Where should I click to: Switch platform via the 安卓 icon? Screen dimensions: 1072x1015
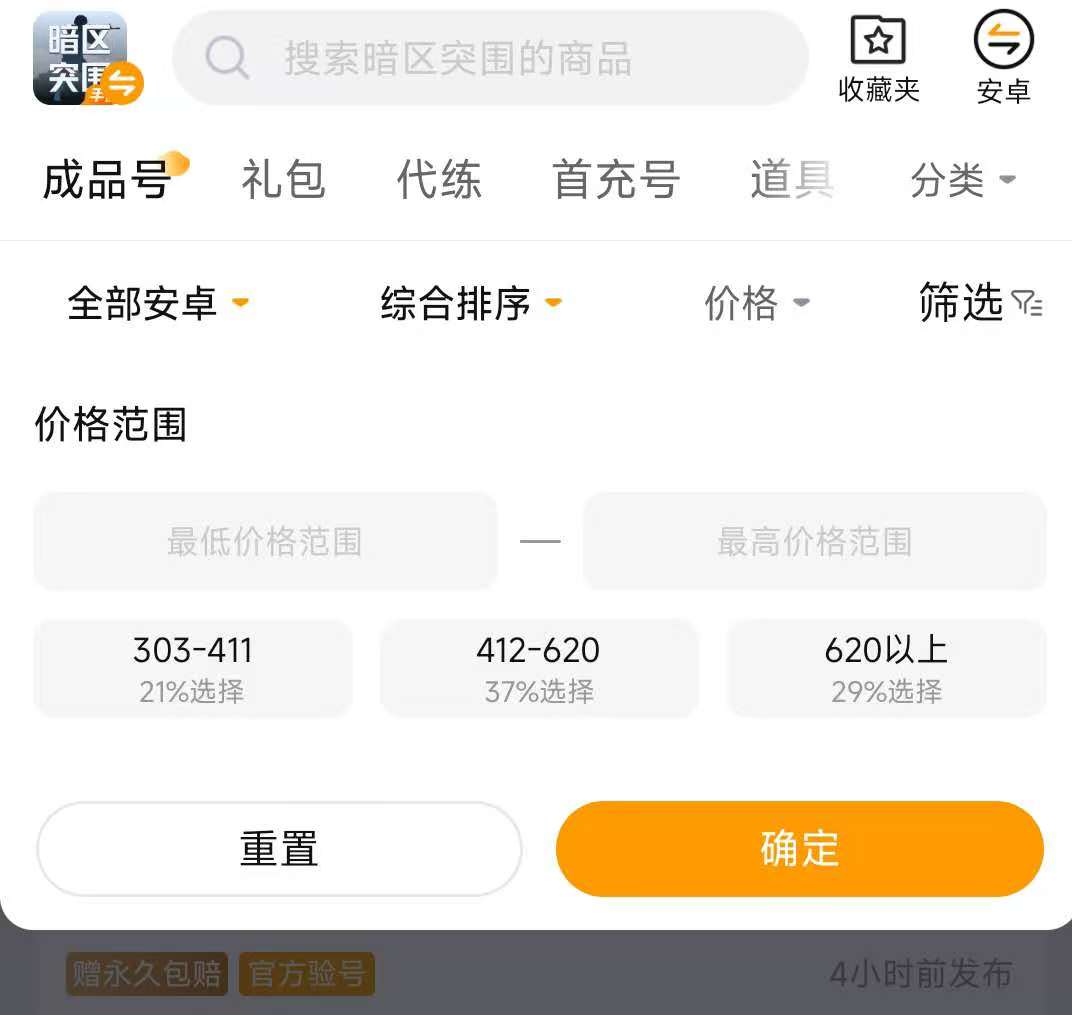pyautogui.click(x=1003, y=59)
